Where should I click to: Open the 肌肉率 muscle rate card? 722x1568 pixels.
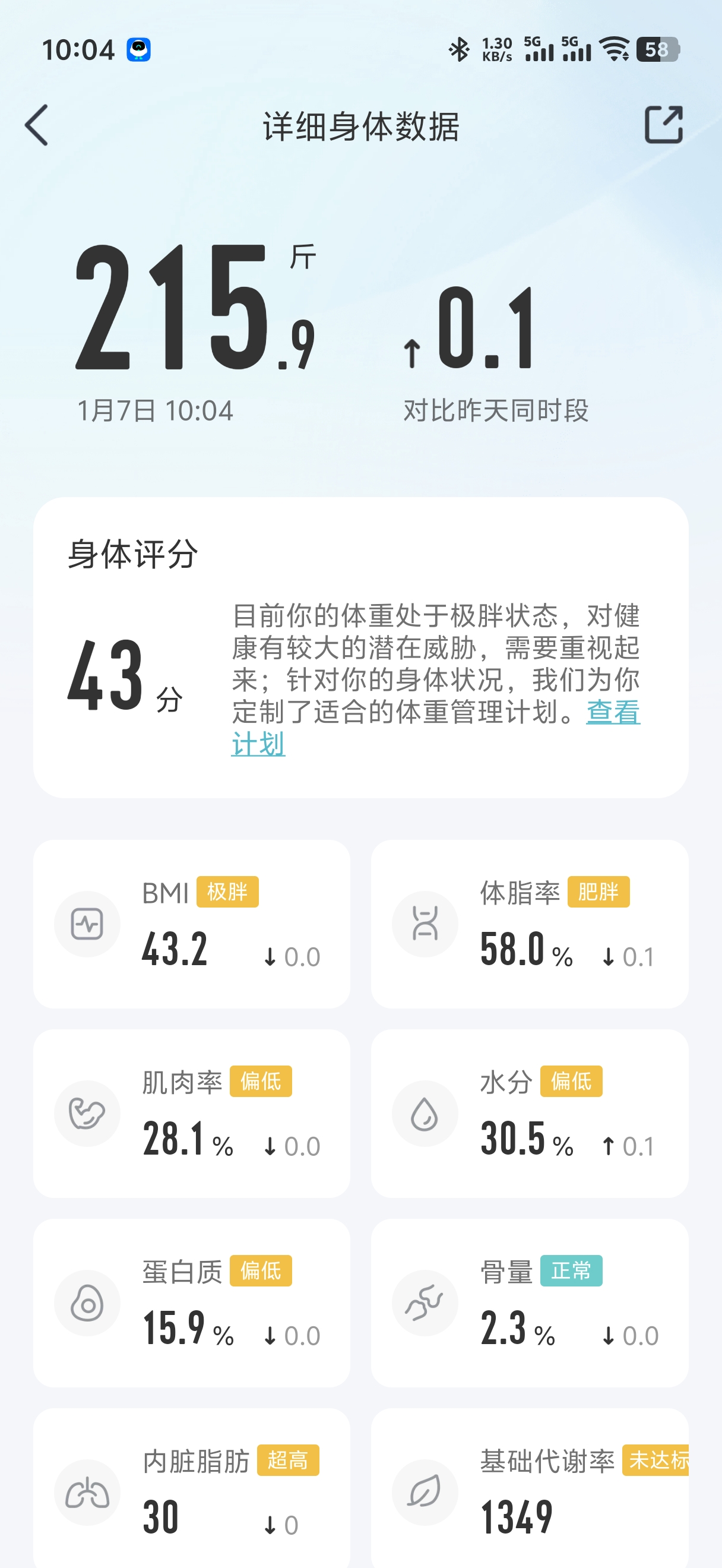point(192,1113)
